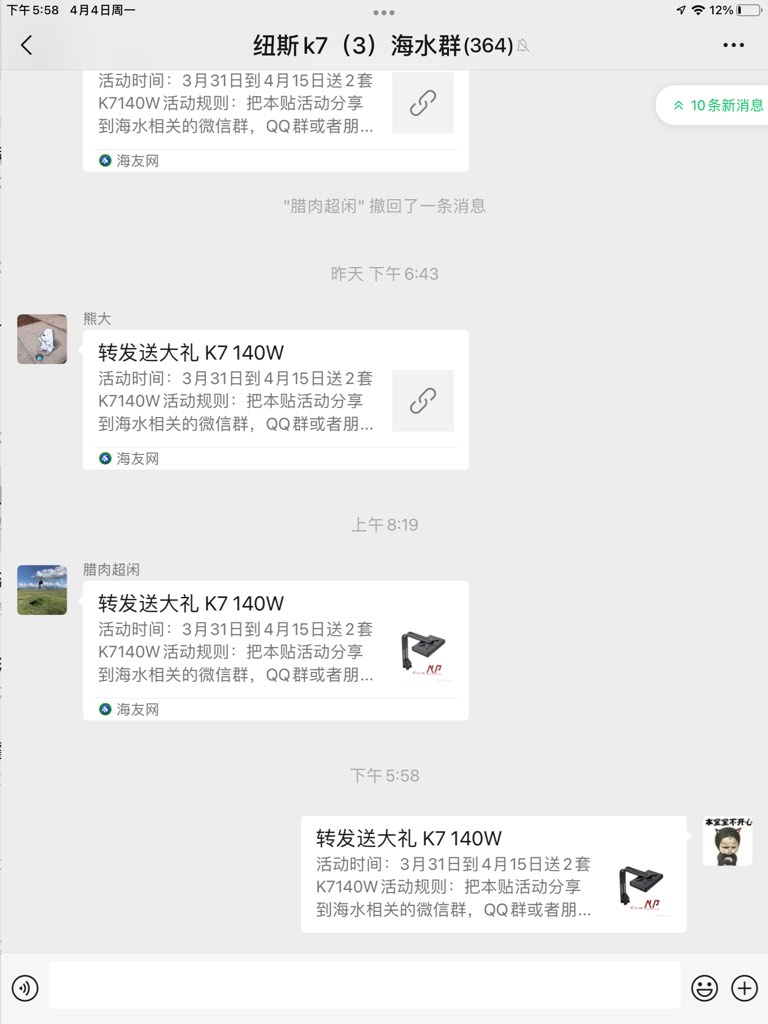Open 腊肉超闲's shared link card

[x=275, y=650]
